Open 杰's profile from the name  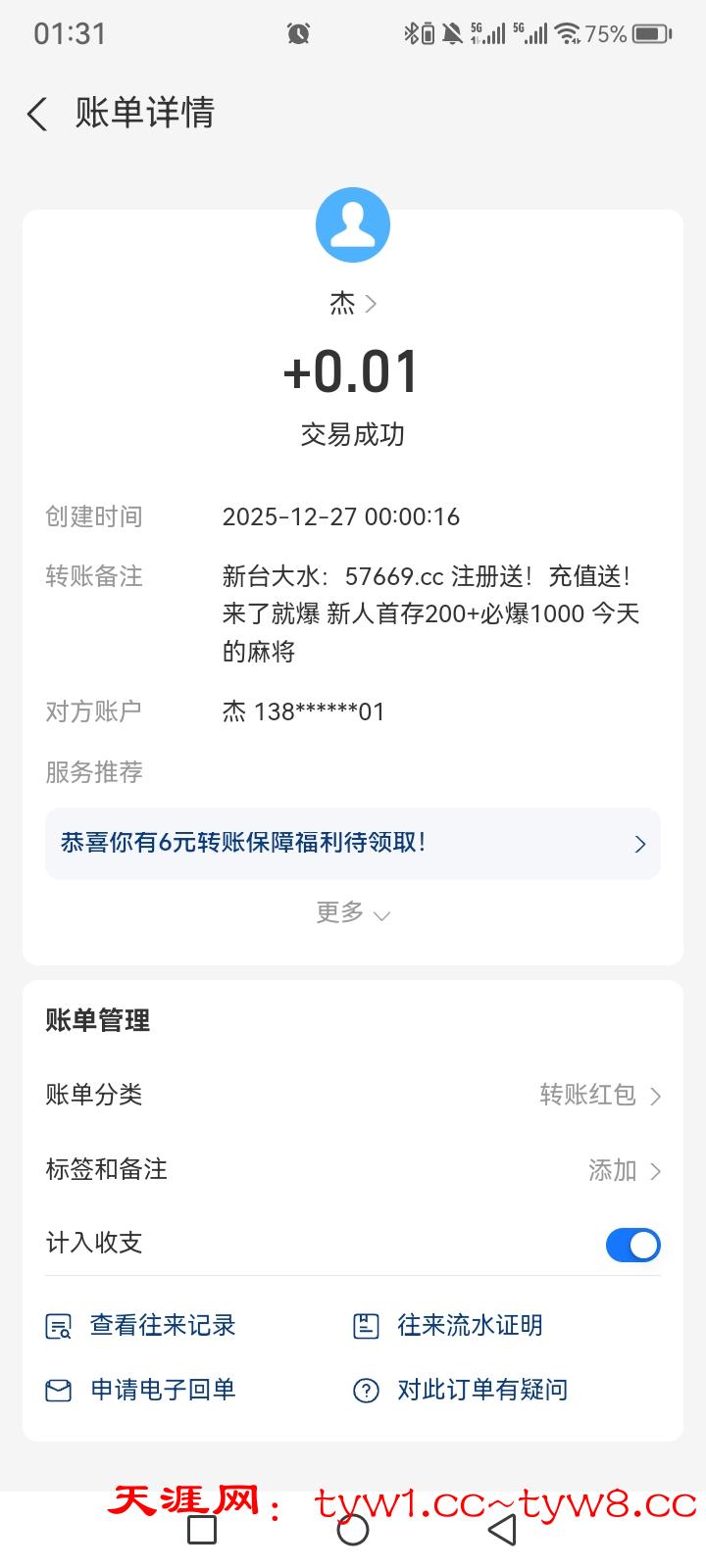pos(352,304)
